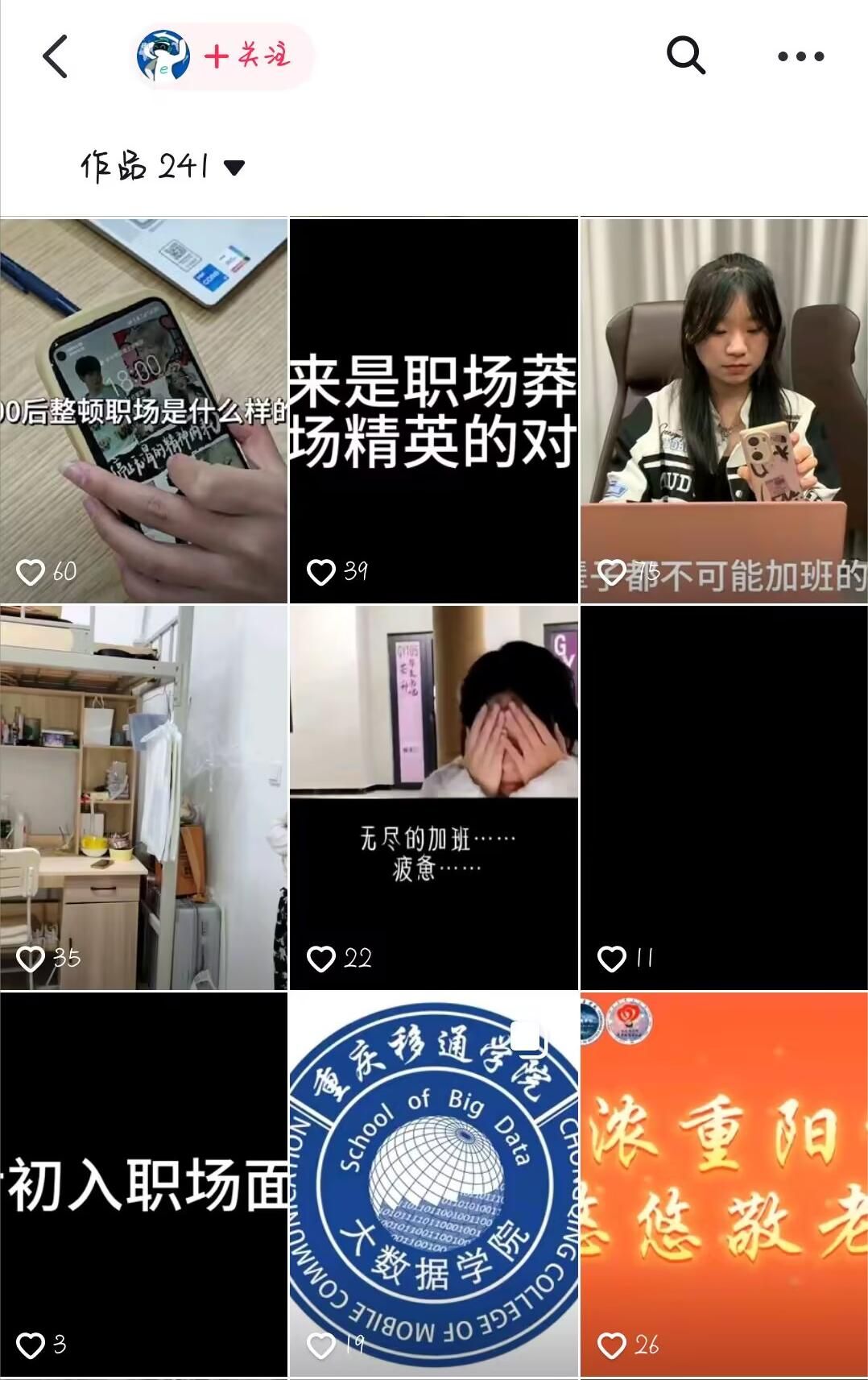Open the 初入职场 video with 3 likes
The image size is (868, 1380).
coord(143,1184)
